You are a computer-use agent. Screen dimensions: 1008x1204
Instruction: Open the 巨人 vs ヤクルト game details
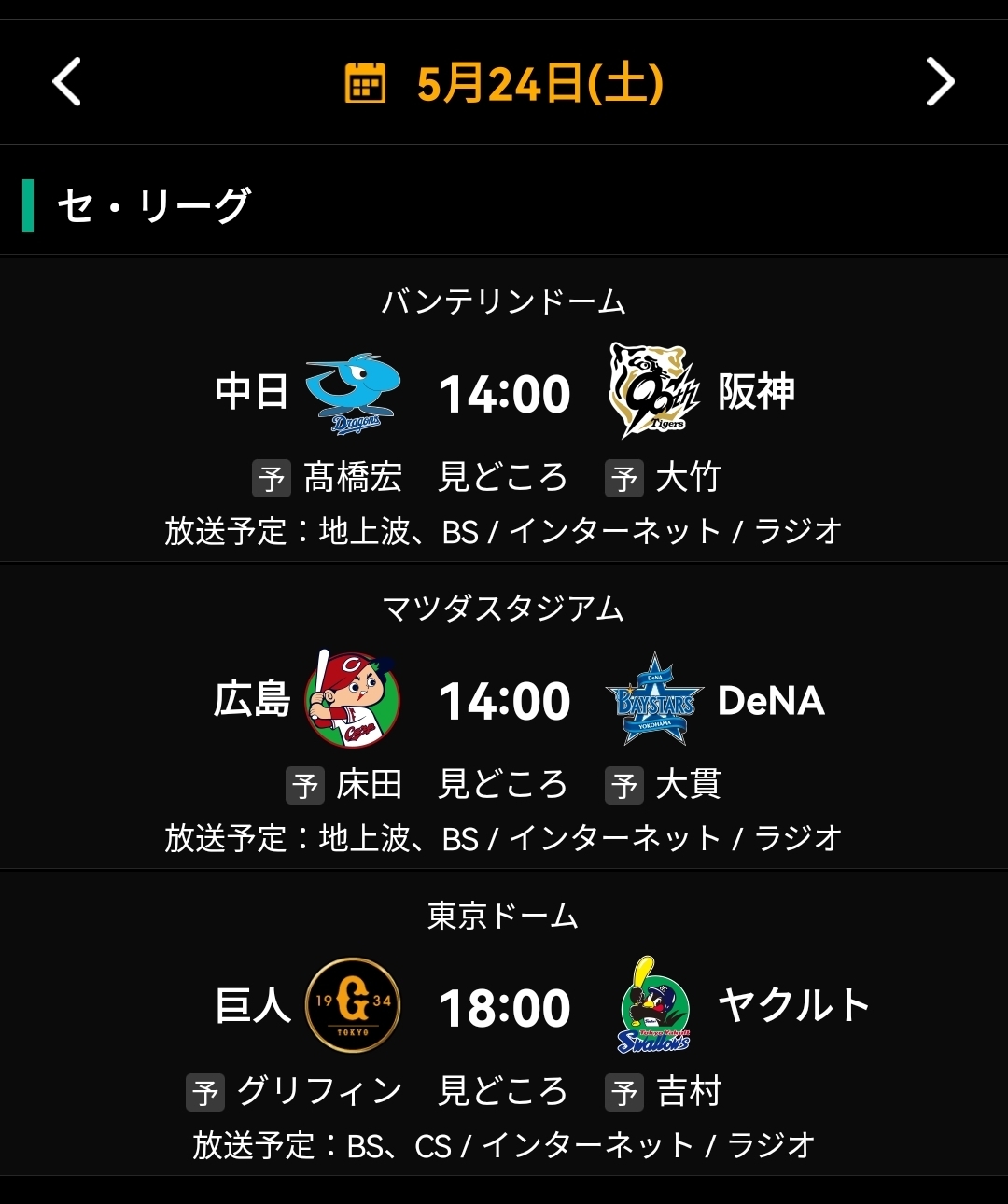pos(504,1007)
